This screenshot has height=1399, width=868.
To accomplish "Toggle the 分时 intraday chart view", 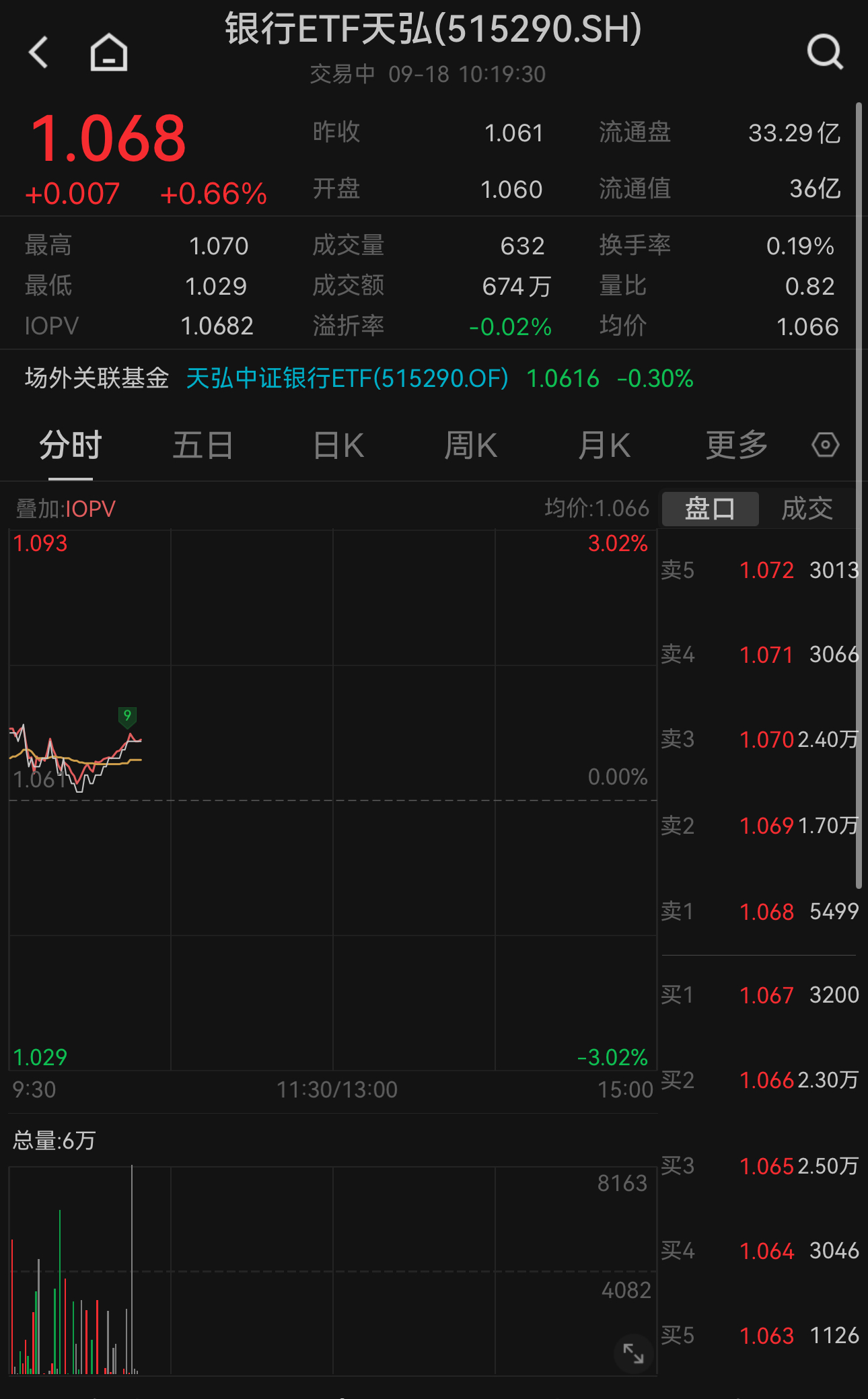I will tap(69, 445).
